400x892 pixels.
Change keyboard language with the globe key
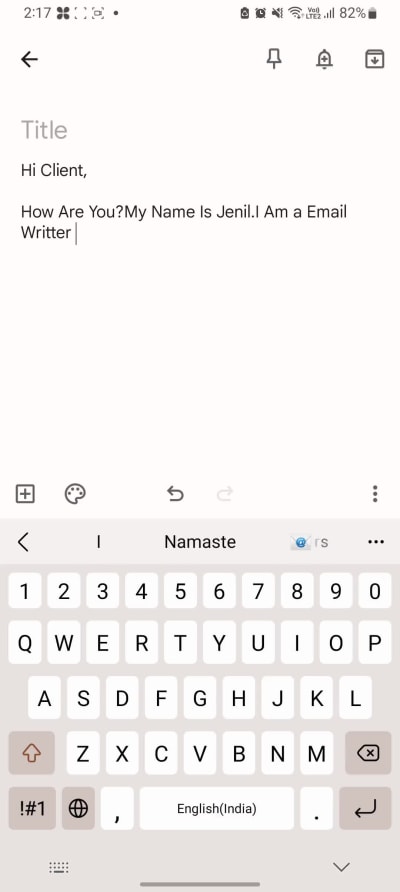79,808
